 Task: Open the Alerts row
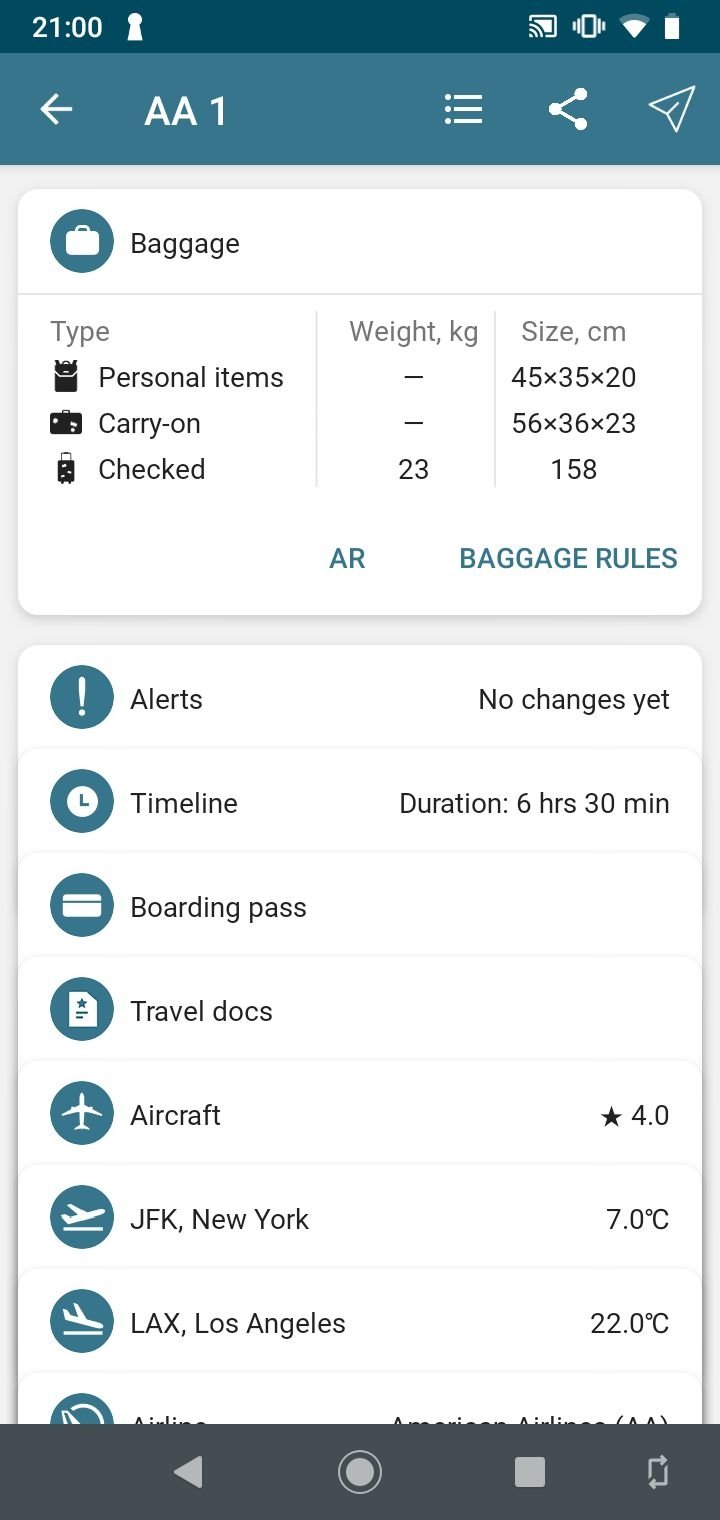tap(360, 699)
